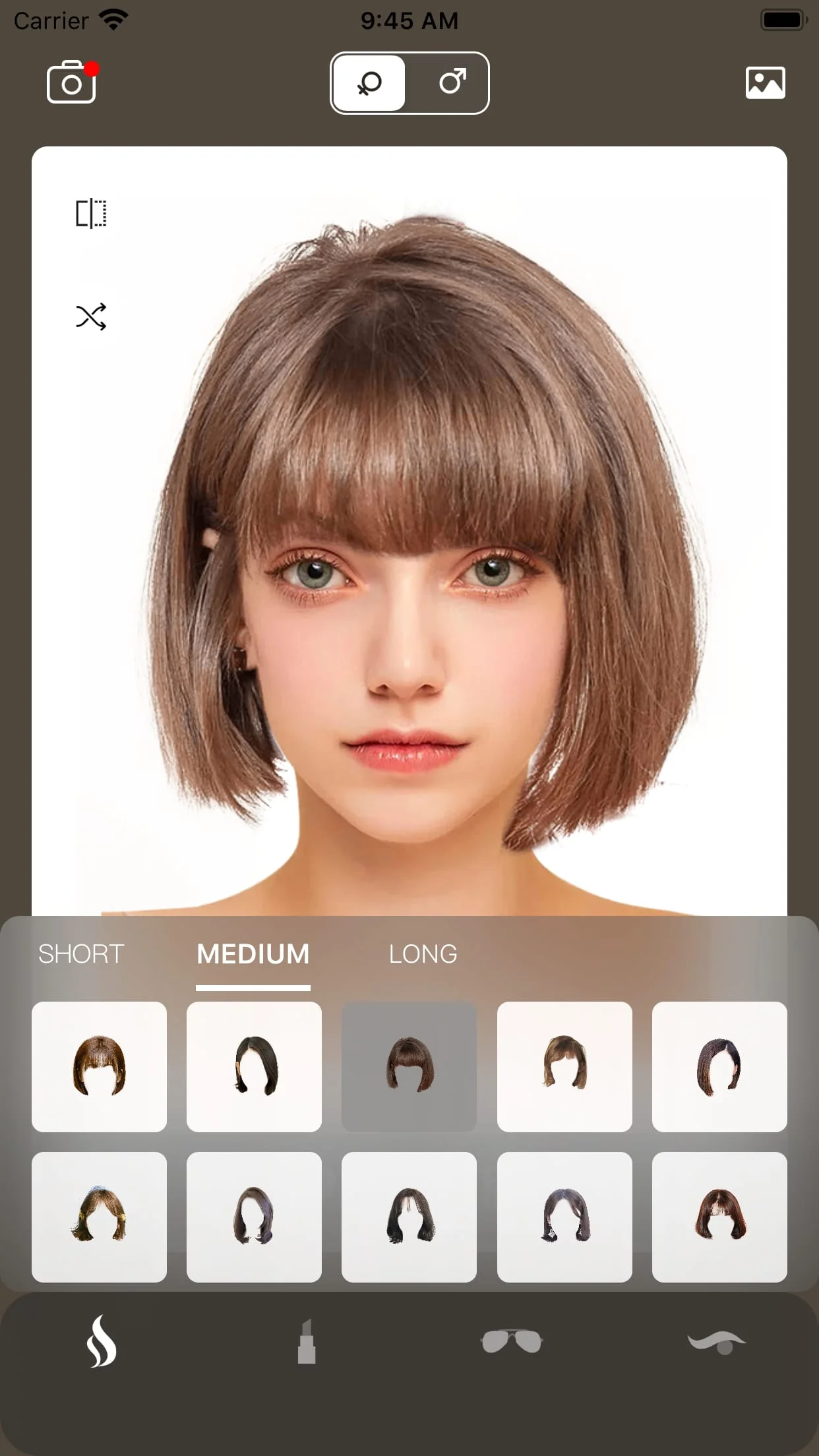
Task: Select the female gender option
Action: (369, 82)
